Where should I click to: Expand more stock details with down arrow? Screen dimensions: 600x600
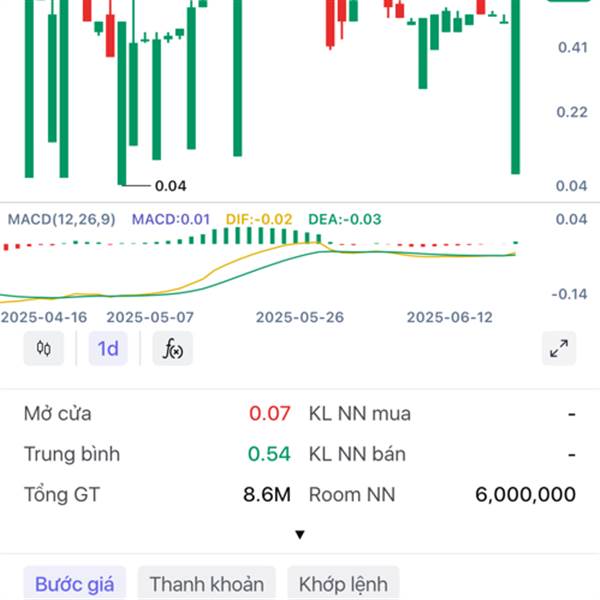point(299,535)
